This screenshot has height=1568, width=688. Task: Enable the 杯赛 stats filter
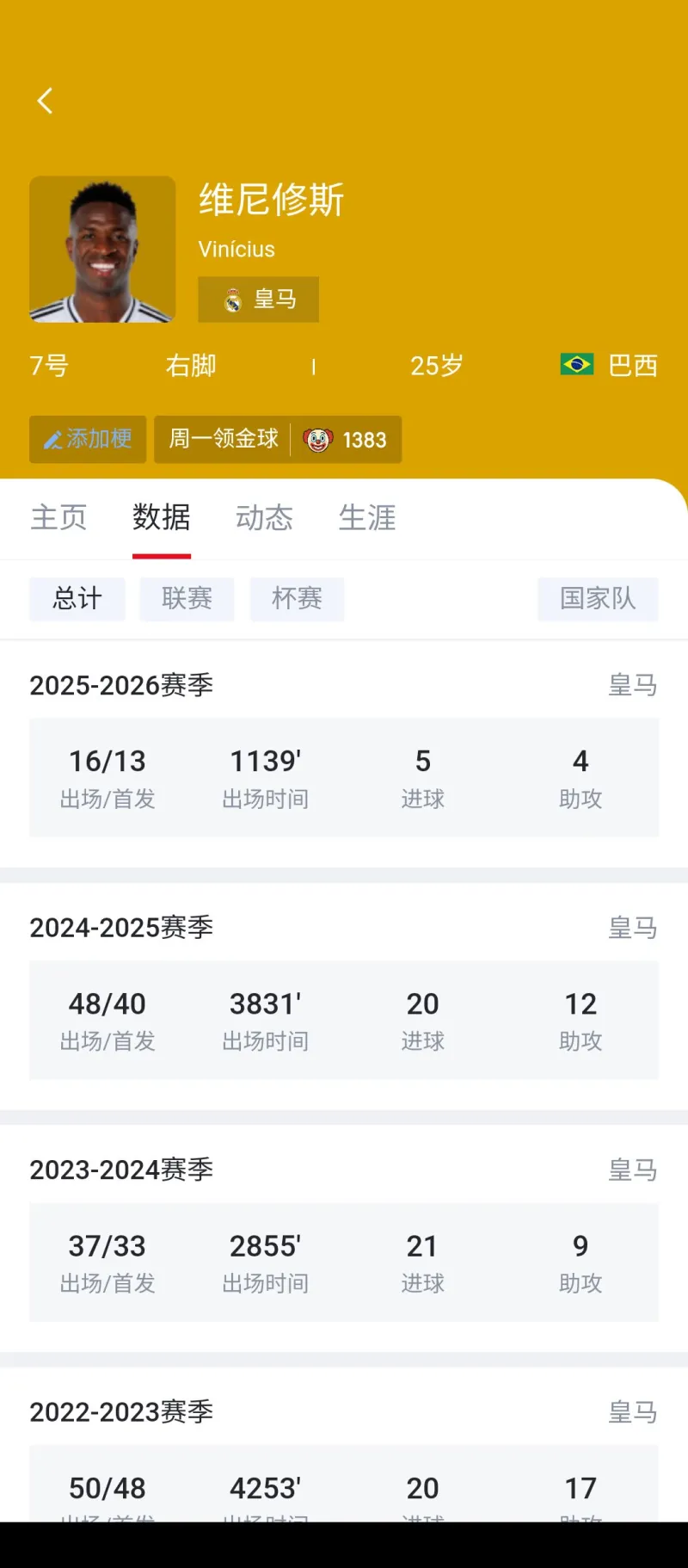[297, 599]
